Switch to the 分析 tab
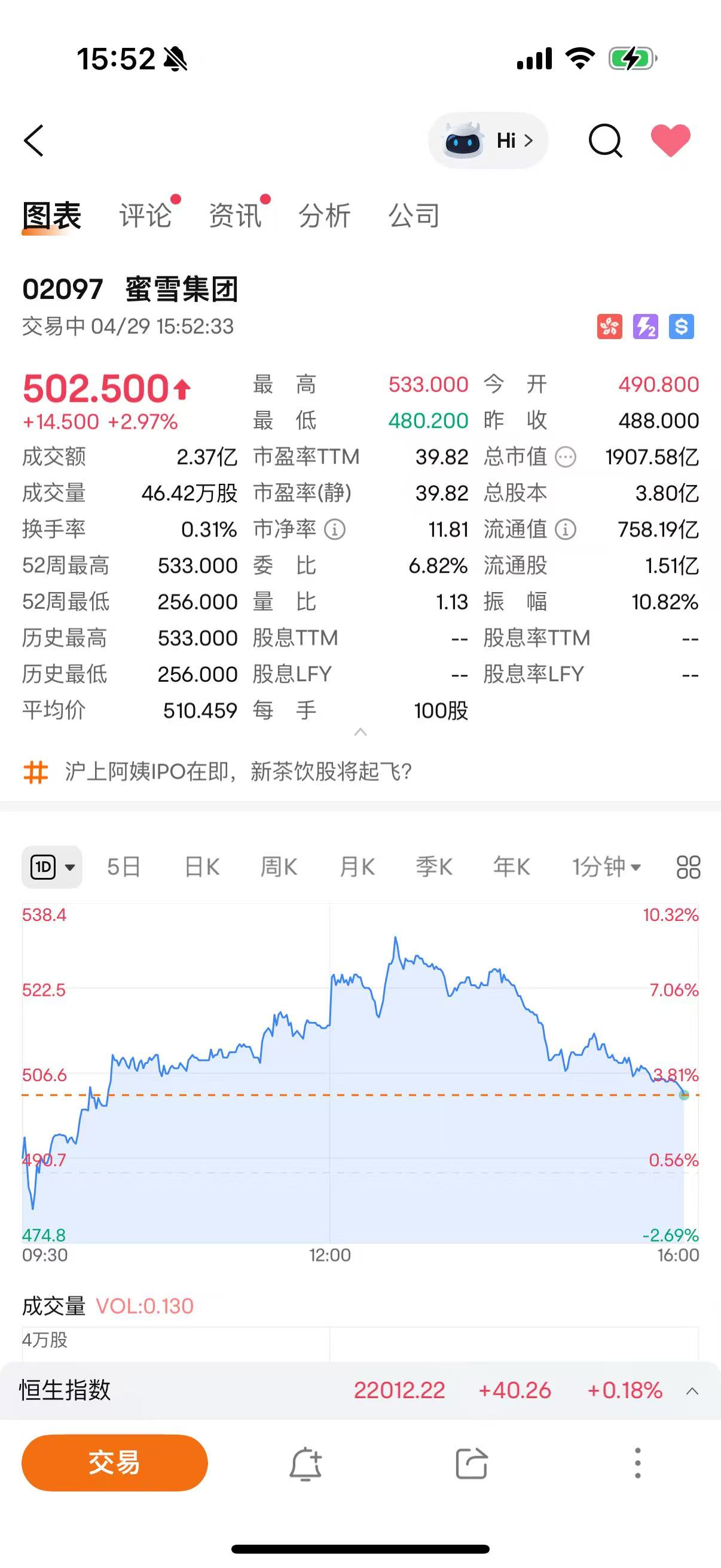This screenshot has width=721, height=1568. click(x=324, y=215)
